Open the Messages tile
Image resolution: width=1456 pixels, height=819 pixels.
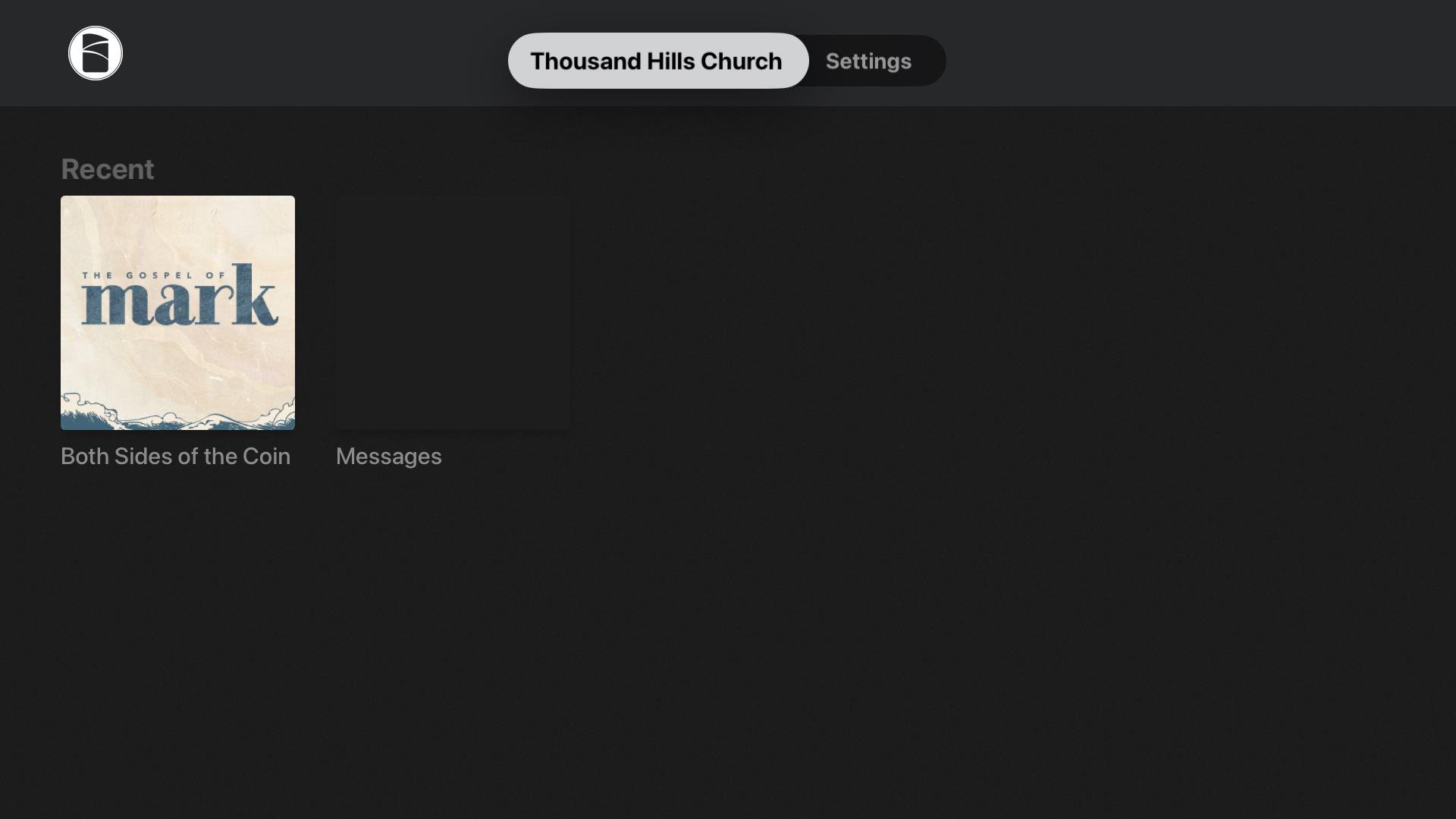(x=453, y=312)
